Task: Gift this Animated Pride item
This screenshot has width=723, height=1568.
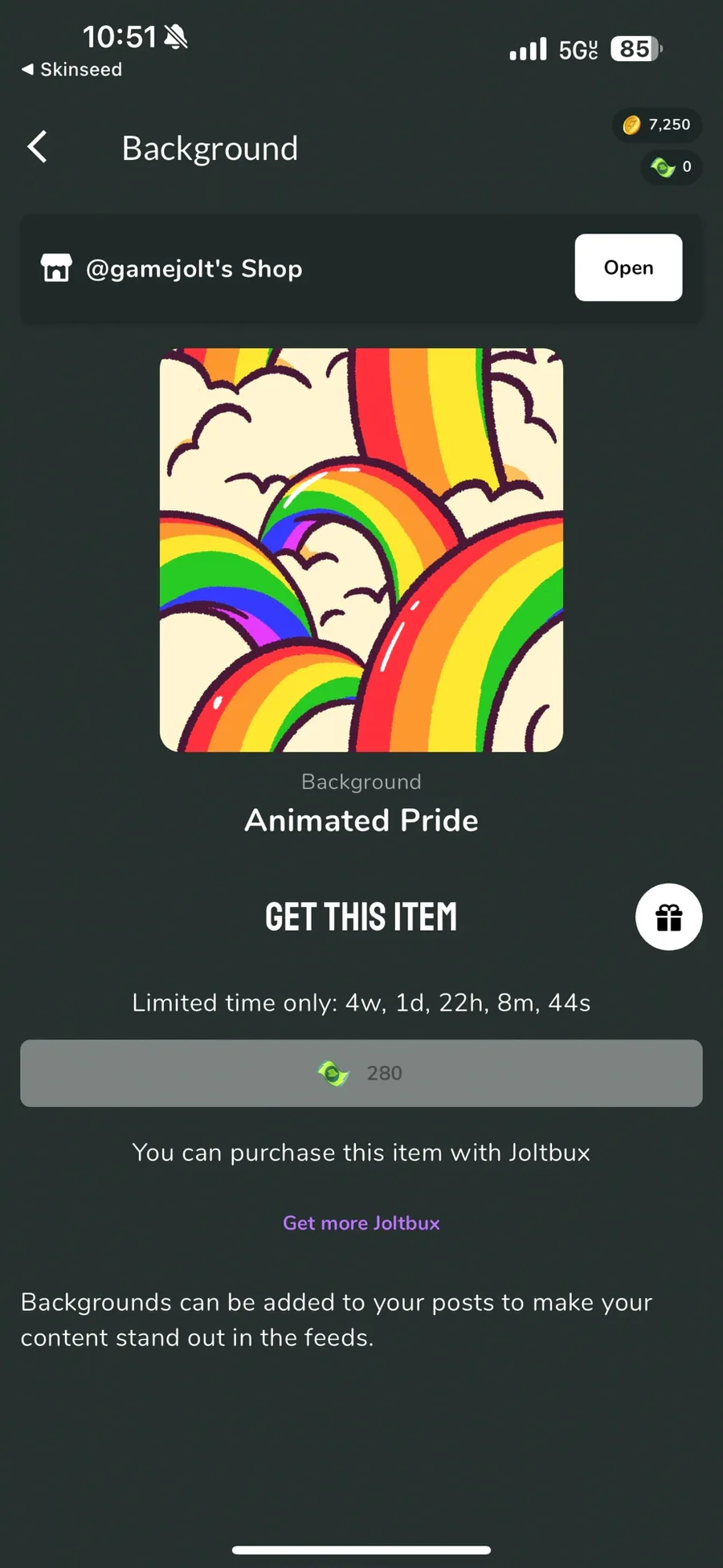Action: pos(668,917)
